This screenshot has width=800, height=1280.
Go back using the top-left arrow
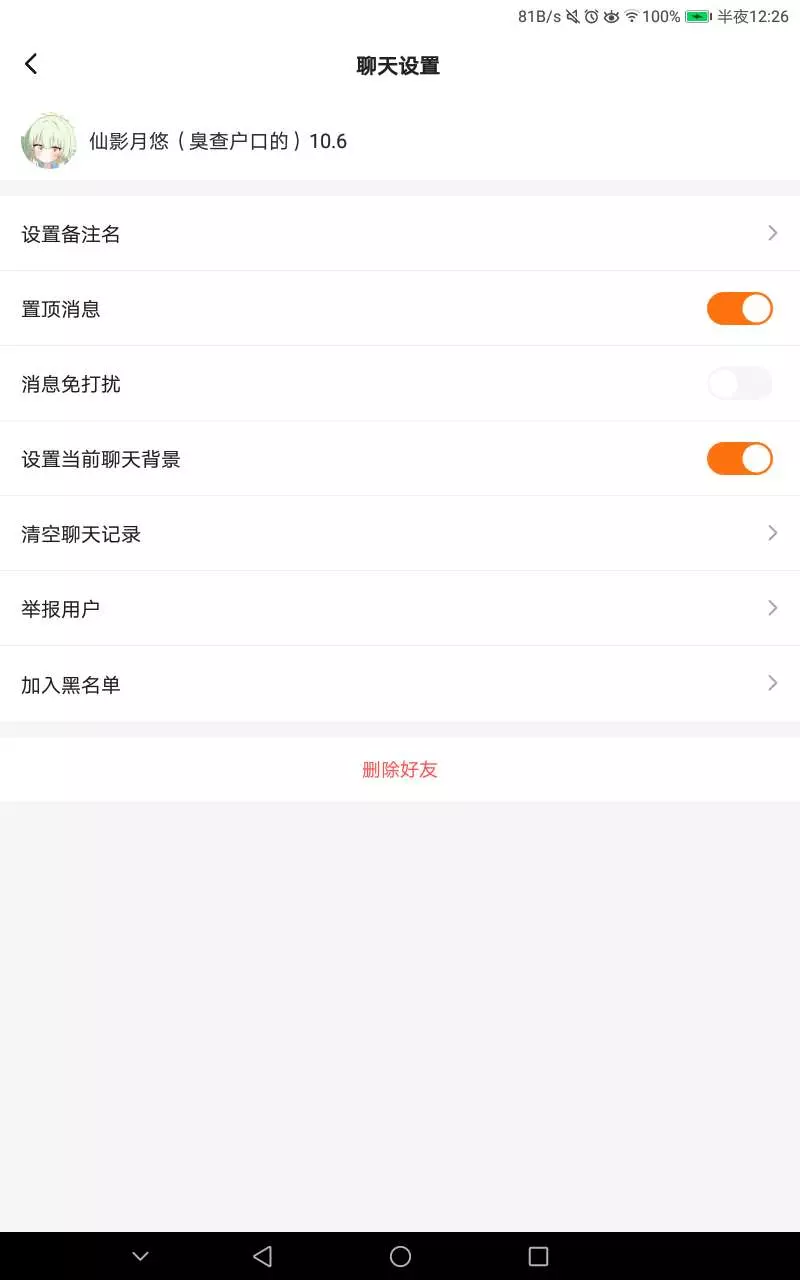(31, 64)
